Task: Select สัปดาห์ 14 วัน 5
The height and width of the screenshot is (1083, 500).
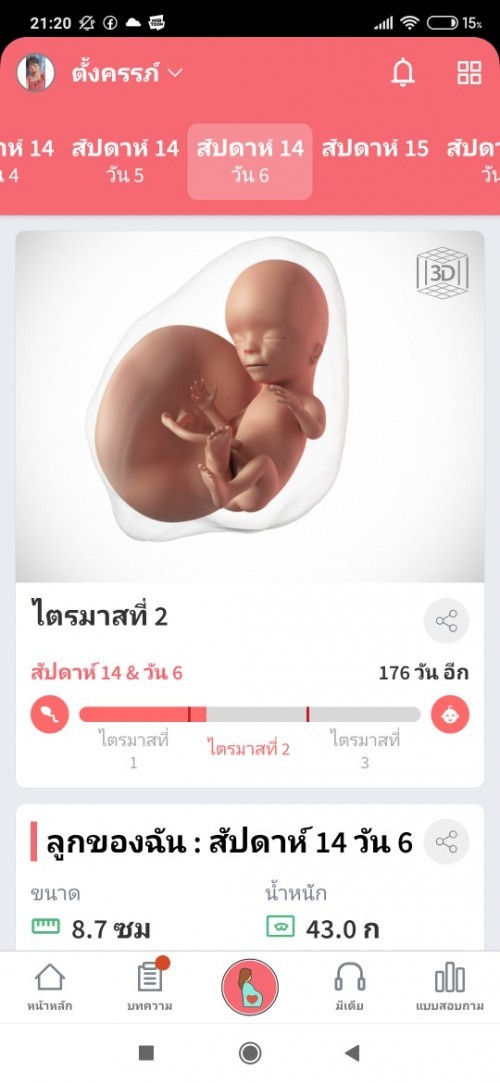Action: (125, 161)
